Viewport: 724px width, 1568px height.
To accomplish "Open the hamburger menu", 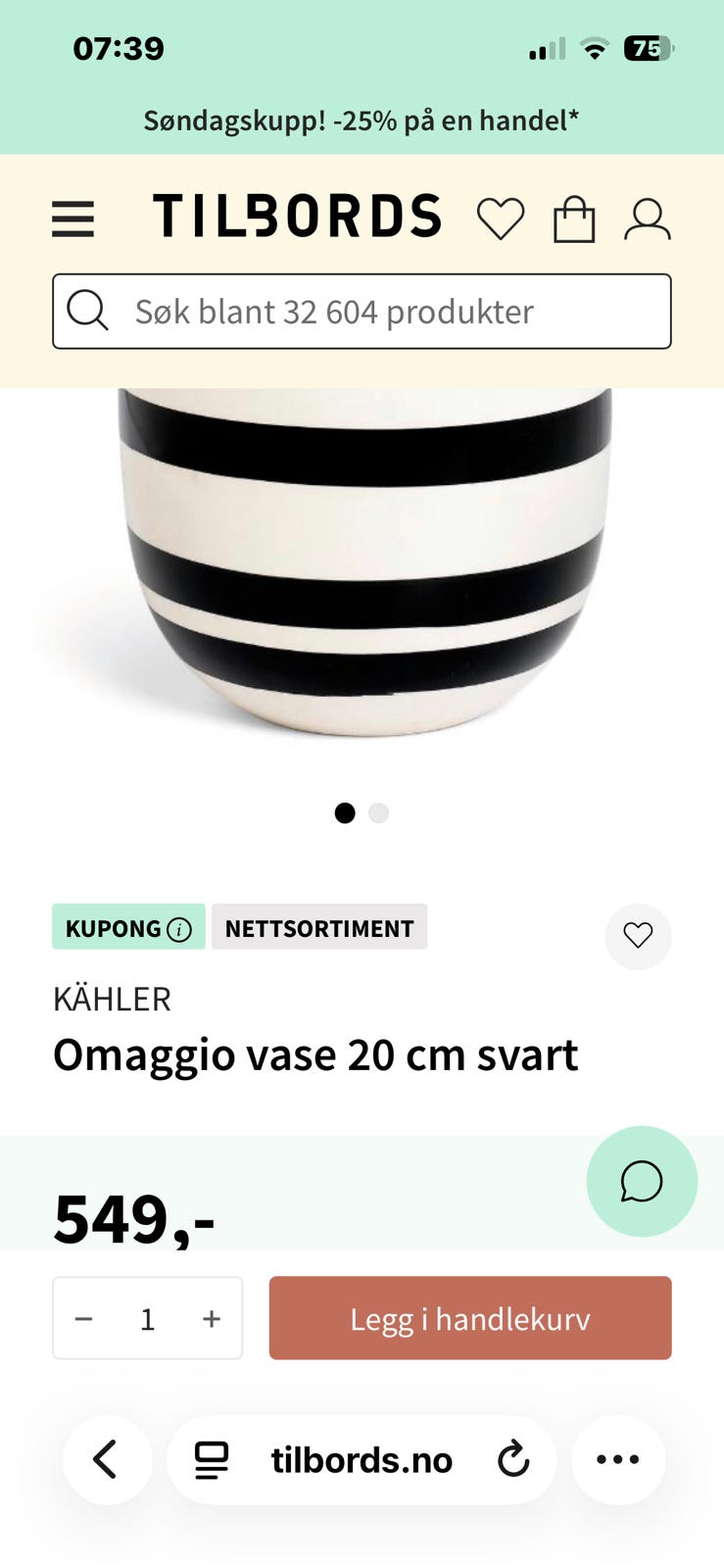I will tap(73, 219).
